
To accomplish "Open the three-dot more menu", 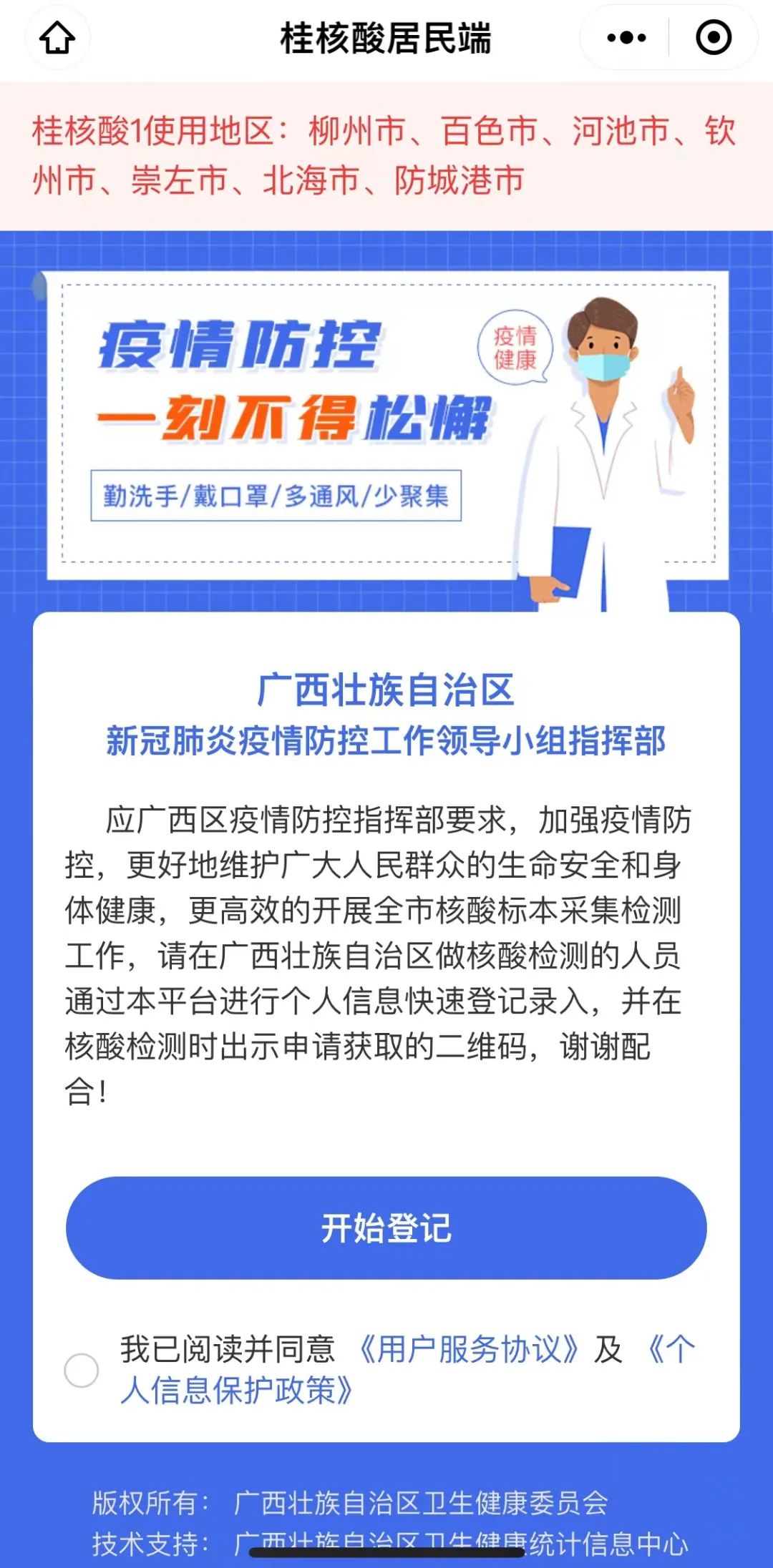I will click(x=626, y=38).
